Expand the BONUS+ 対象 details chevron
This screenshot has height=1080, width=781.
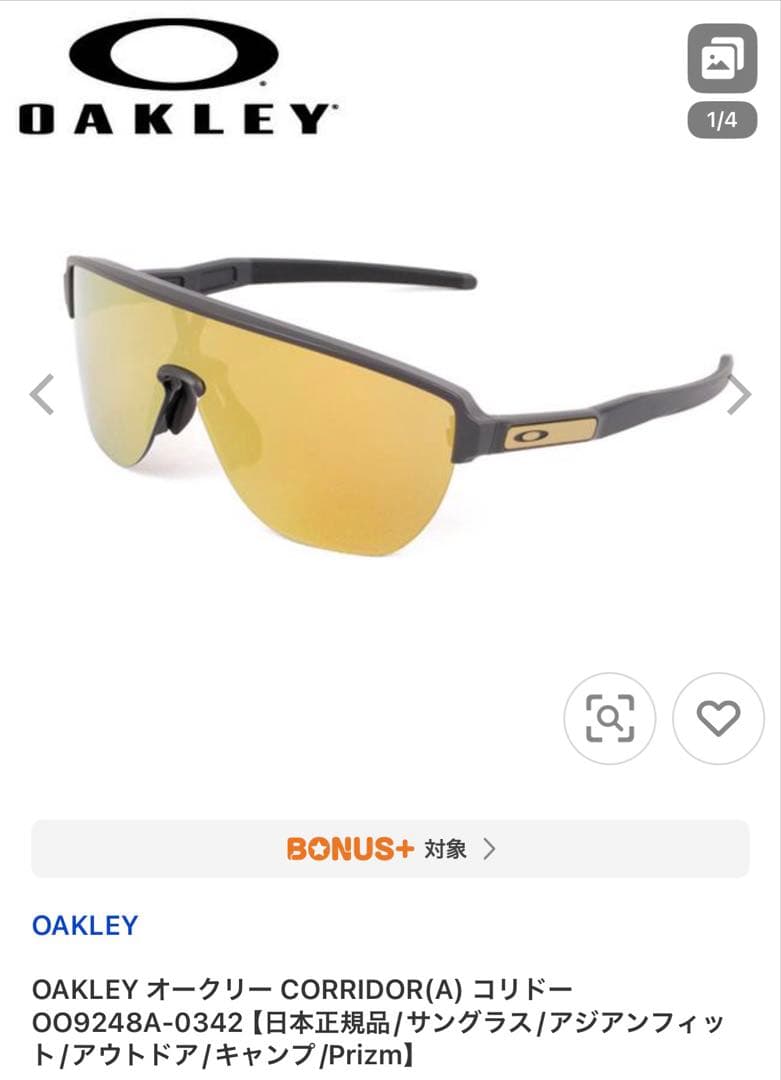click(x=489, y=848)
